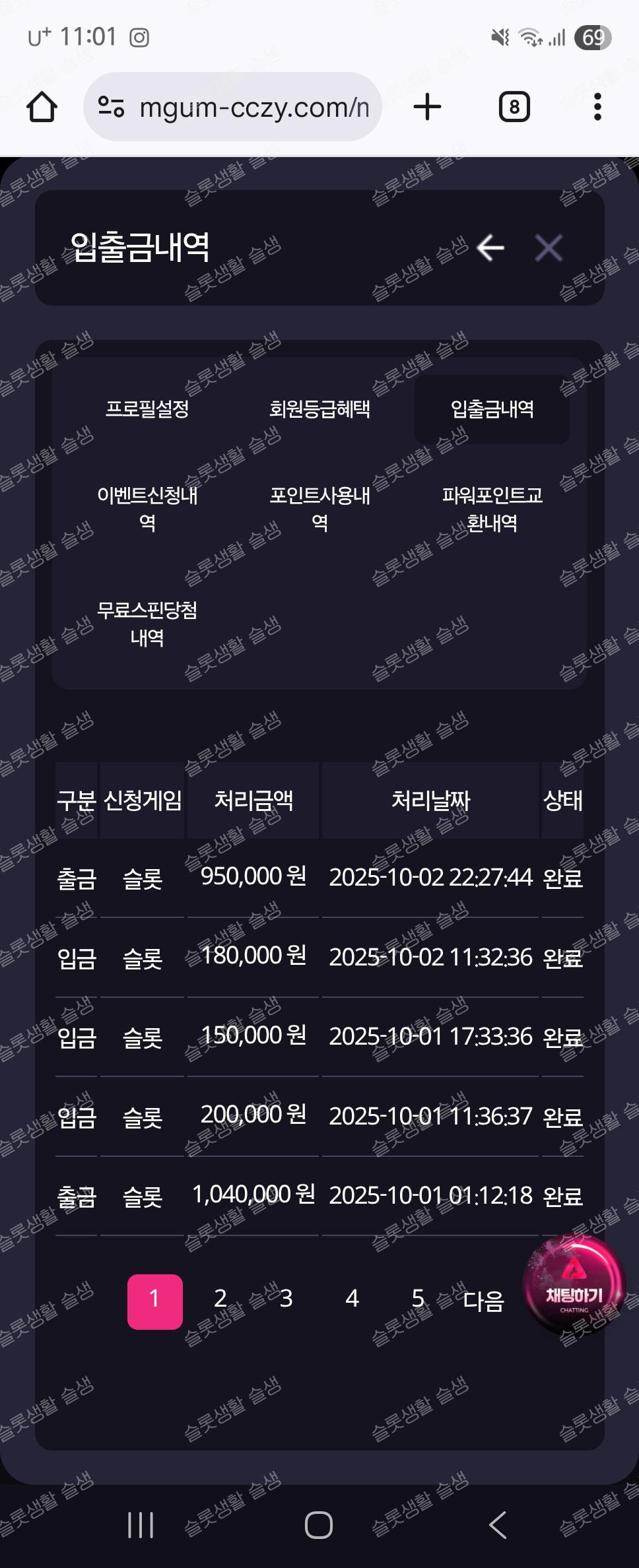
Task: Open page 4 of results
Action: pos(352,1299)
